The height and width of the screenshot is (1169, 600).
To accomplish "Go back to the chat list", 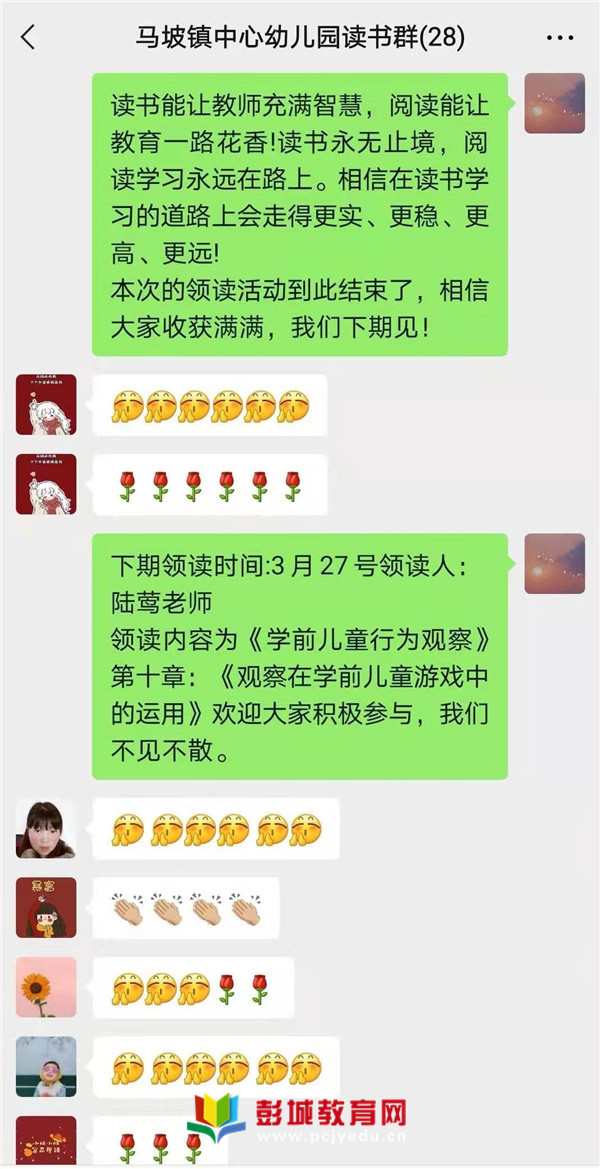I will click(x=28, y=38).
